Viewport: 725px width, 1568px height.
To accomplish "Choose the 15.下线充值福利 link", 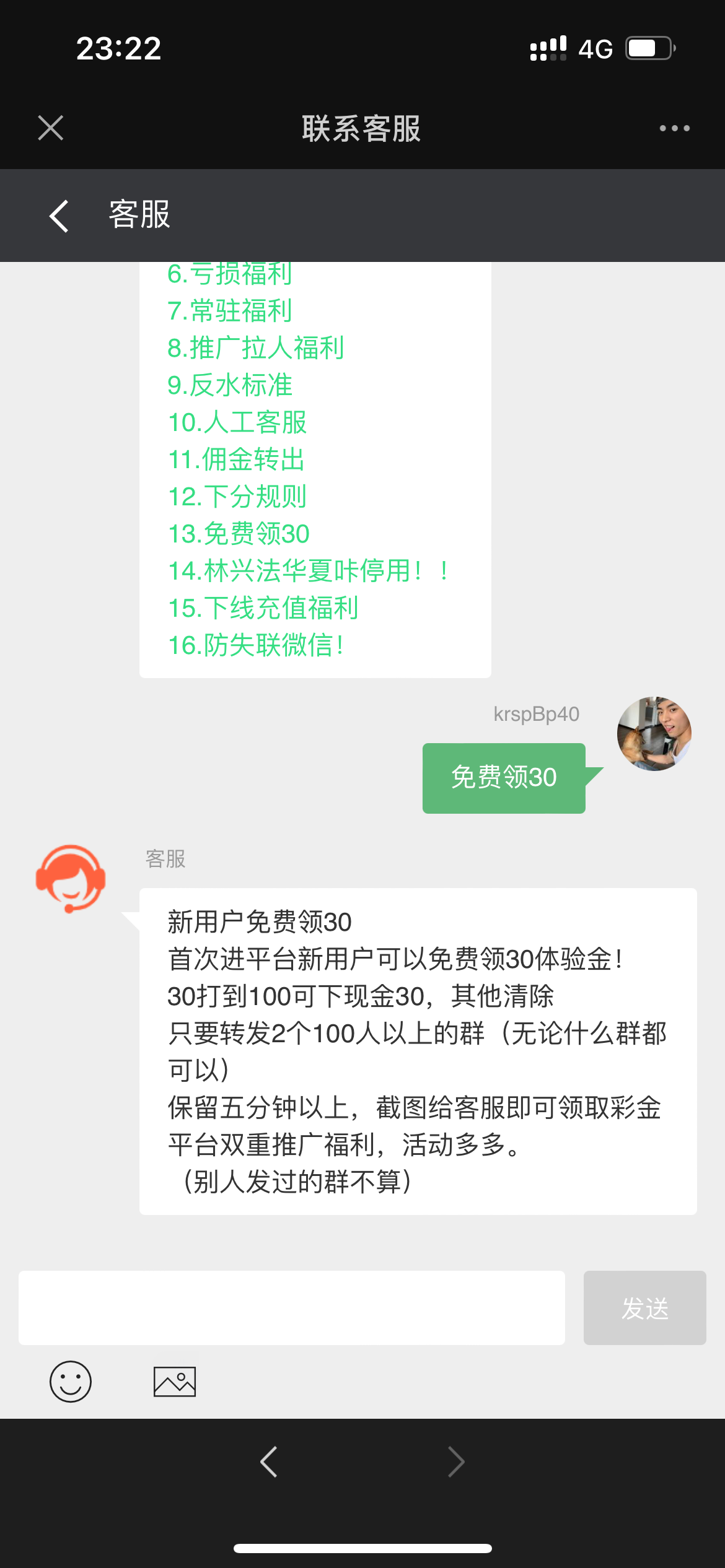I will point(263,608).
